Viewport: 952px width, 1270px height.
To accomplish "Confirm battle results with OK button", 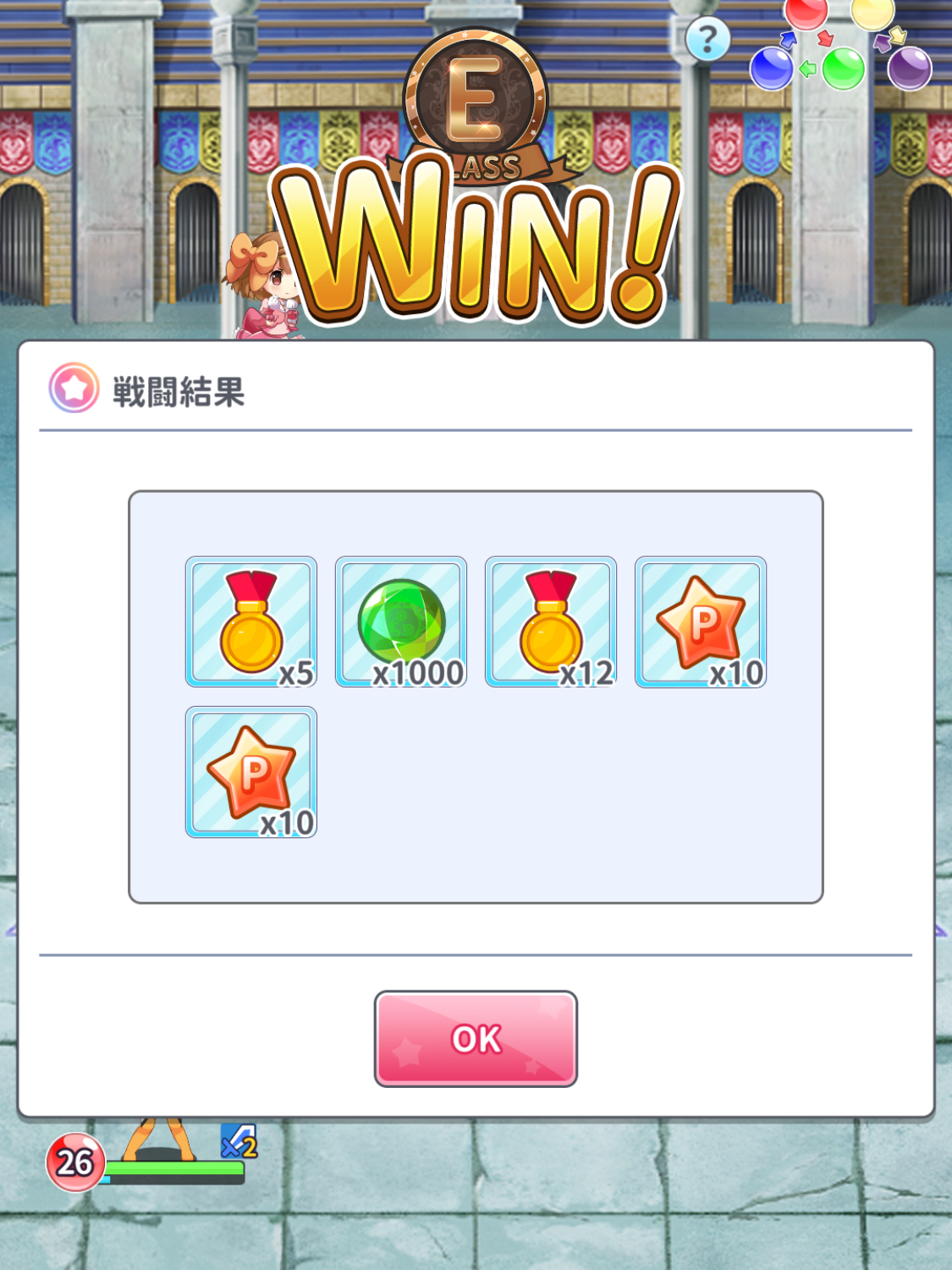I will click(x=476, y=1039).
